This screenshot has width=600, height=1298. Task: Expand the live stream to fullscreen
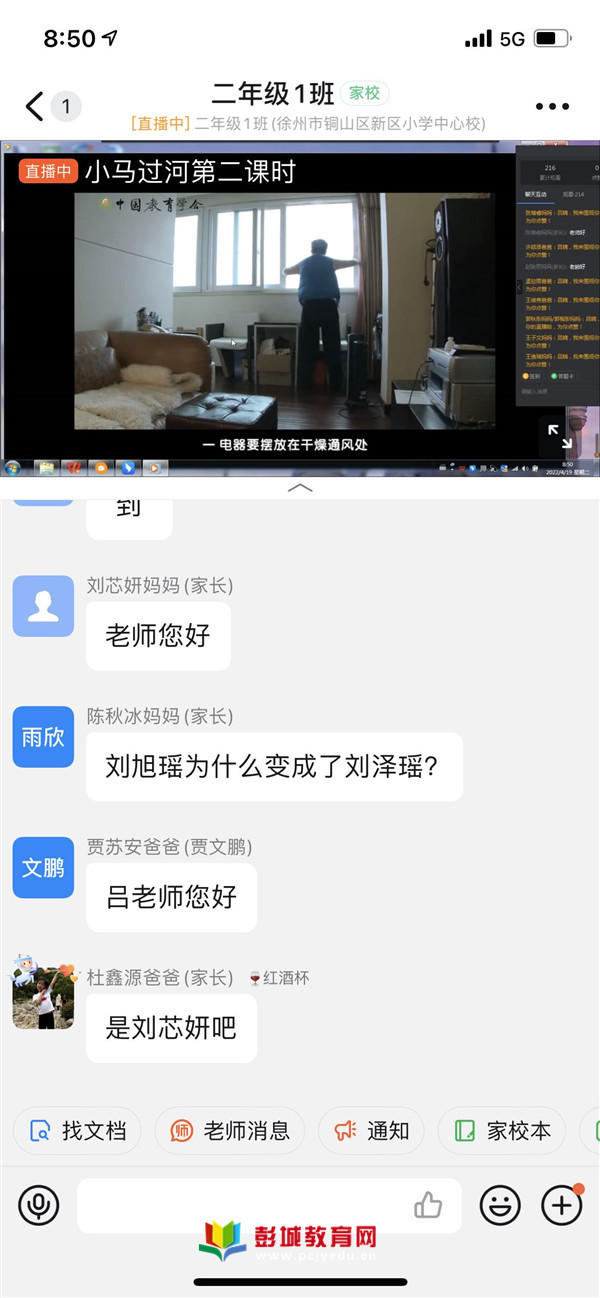[x=559, y=437]
